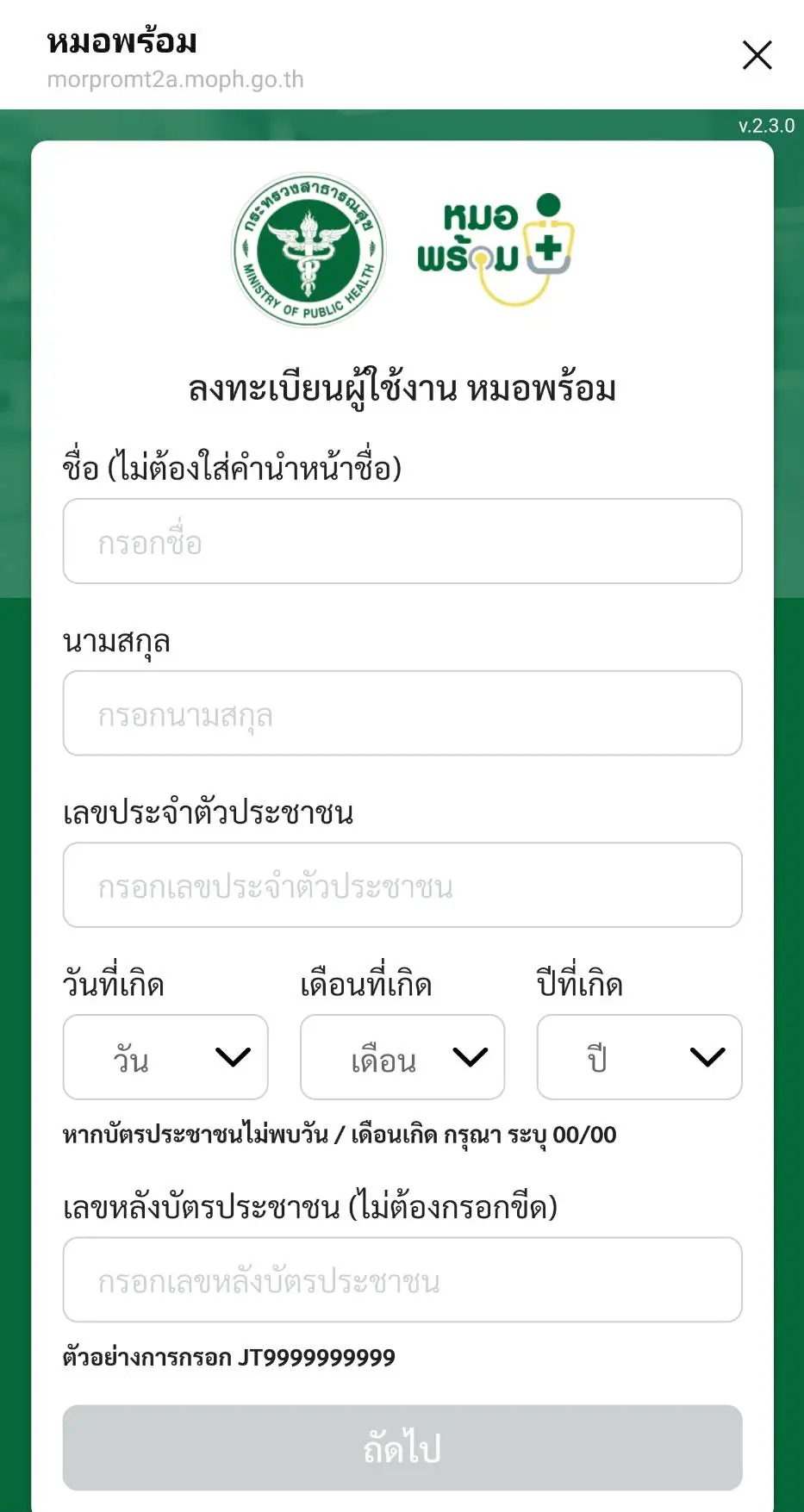Tap the ID card back number field

(402, 1280)
